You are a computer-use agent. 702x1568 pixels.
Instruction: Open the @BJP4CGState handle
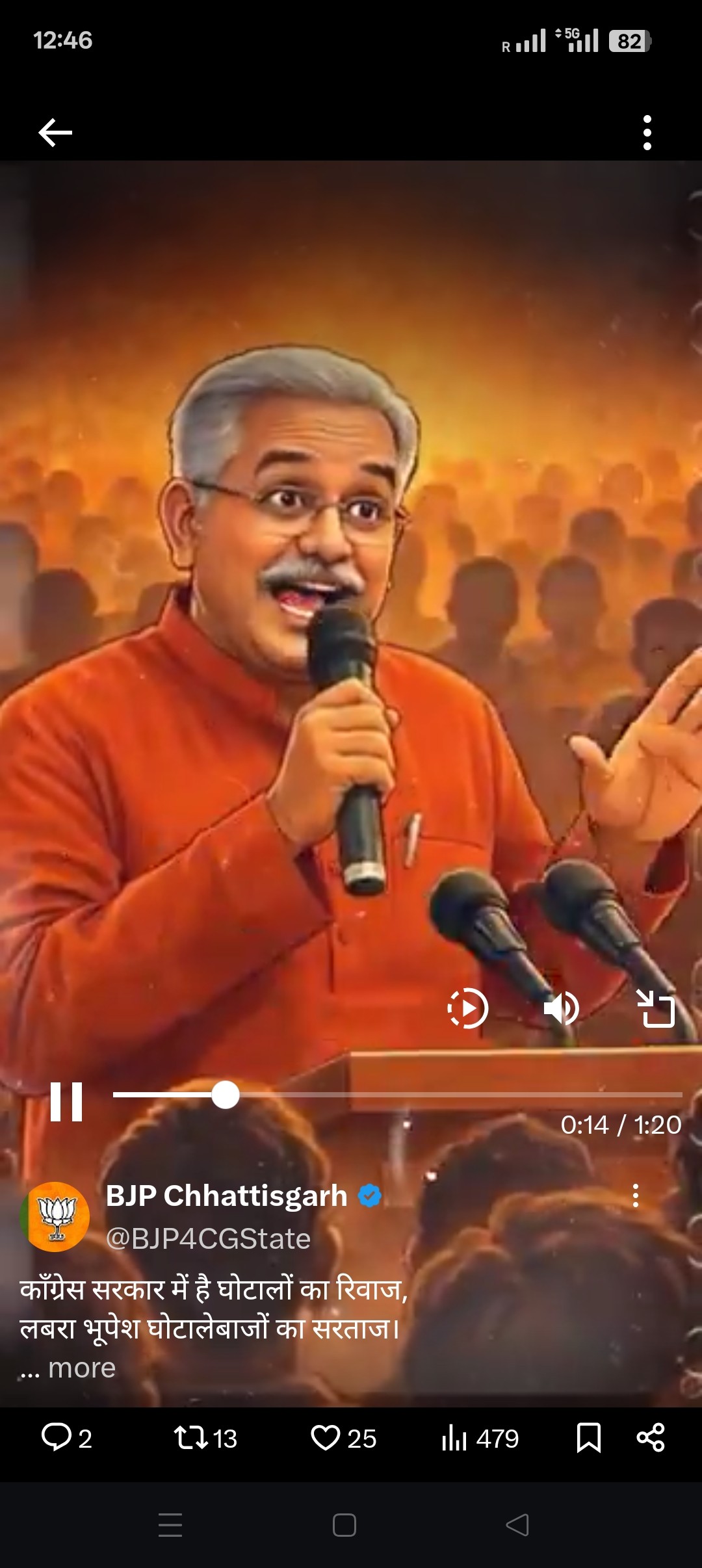click(208, 1239)
